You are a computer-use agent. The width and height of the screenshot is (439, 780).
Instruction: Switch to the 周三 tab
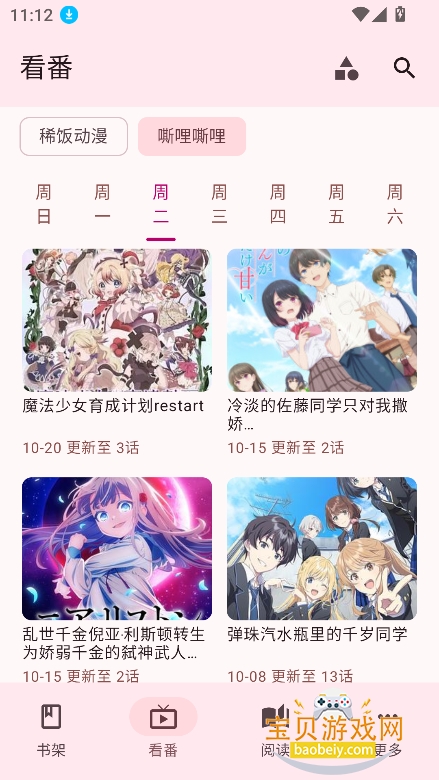click(x=219, y=204)
